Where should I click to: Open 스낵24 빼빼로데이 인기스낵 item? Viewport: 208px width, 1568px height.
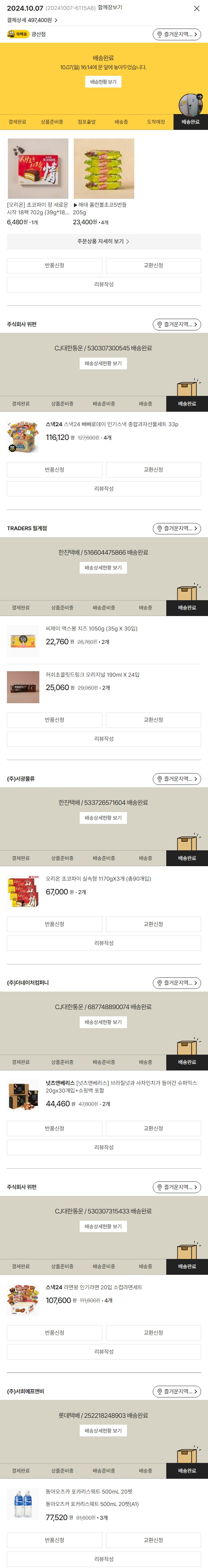[112, 424]
